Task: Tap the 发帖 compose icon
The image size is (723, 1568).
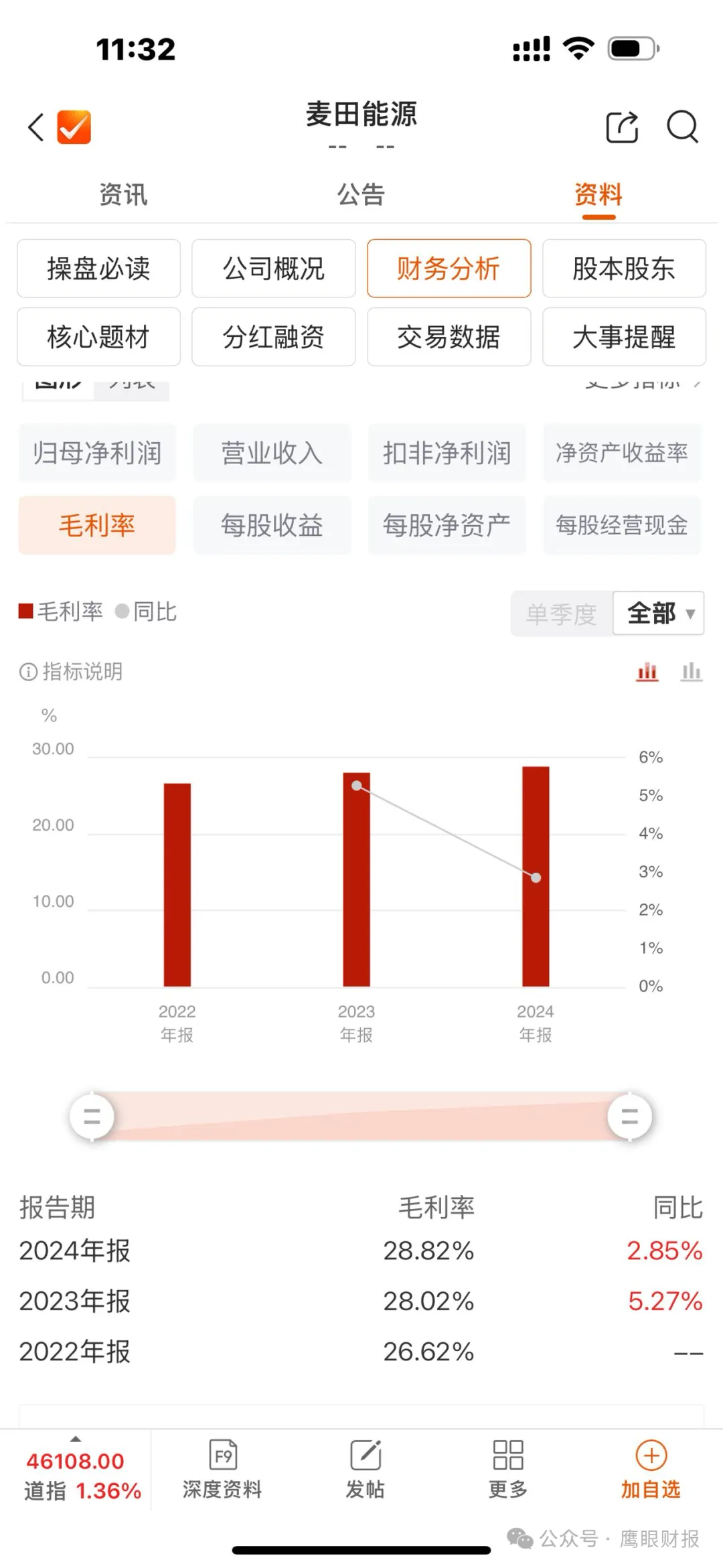Action: click(364, 1469)
